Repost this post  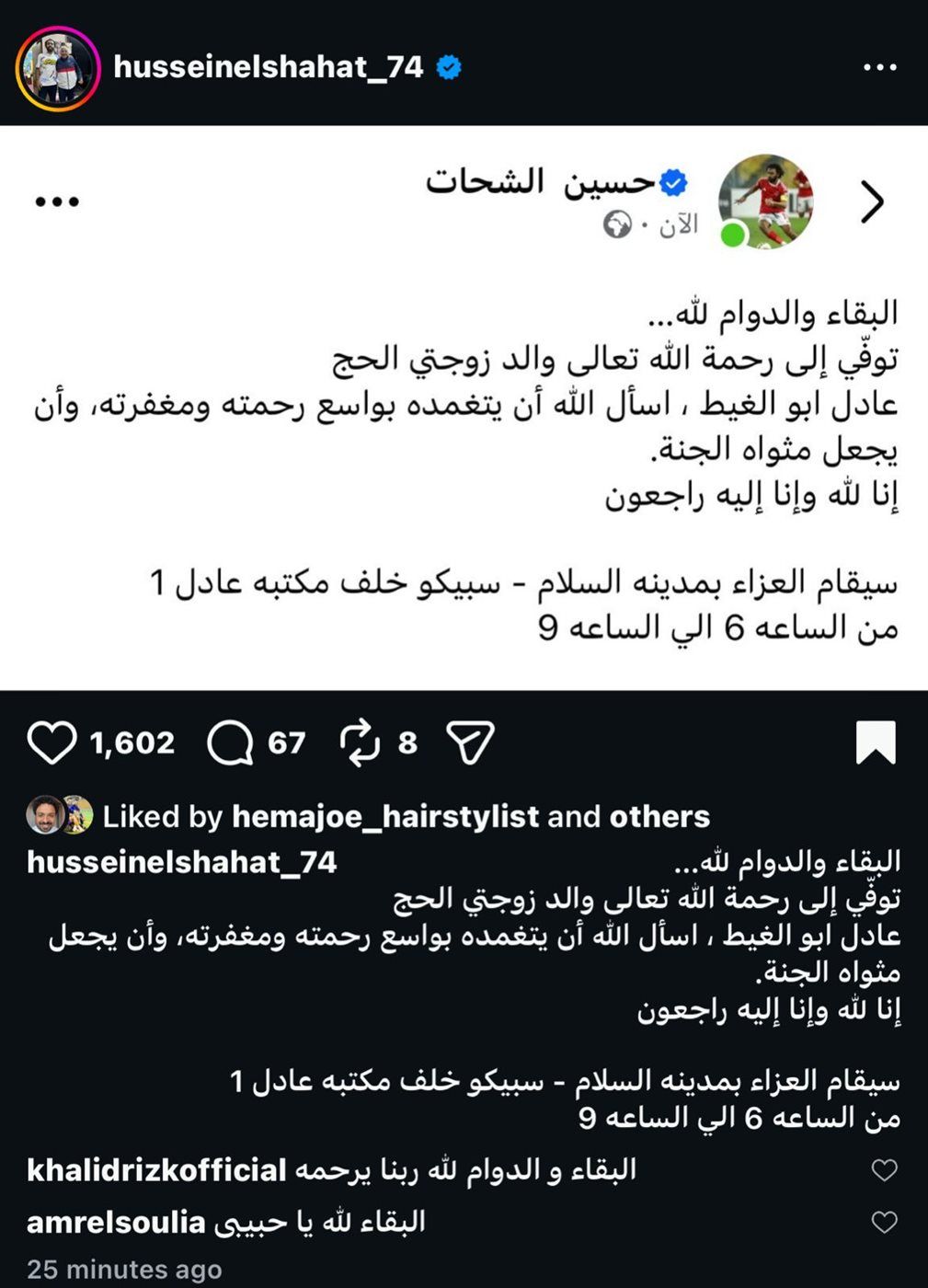click(x=360, y=742)
